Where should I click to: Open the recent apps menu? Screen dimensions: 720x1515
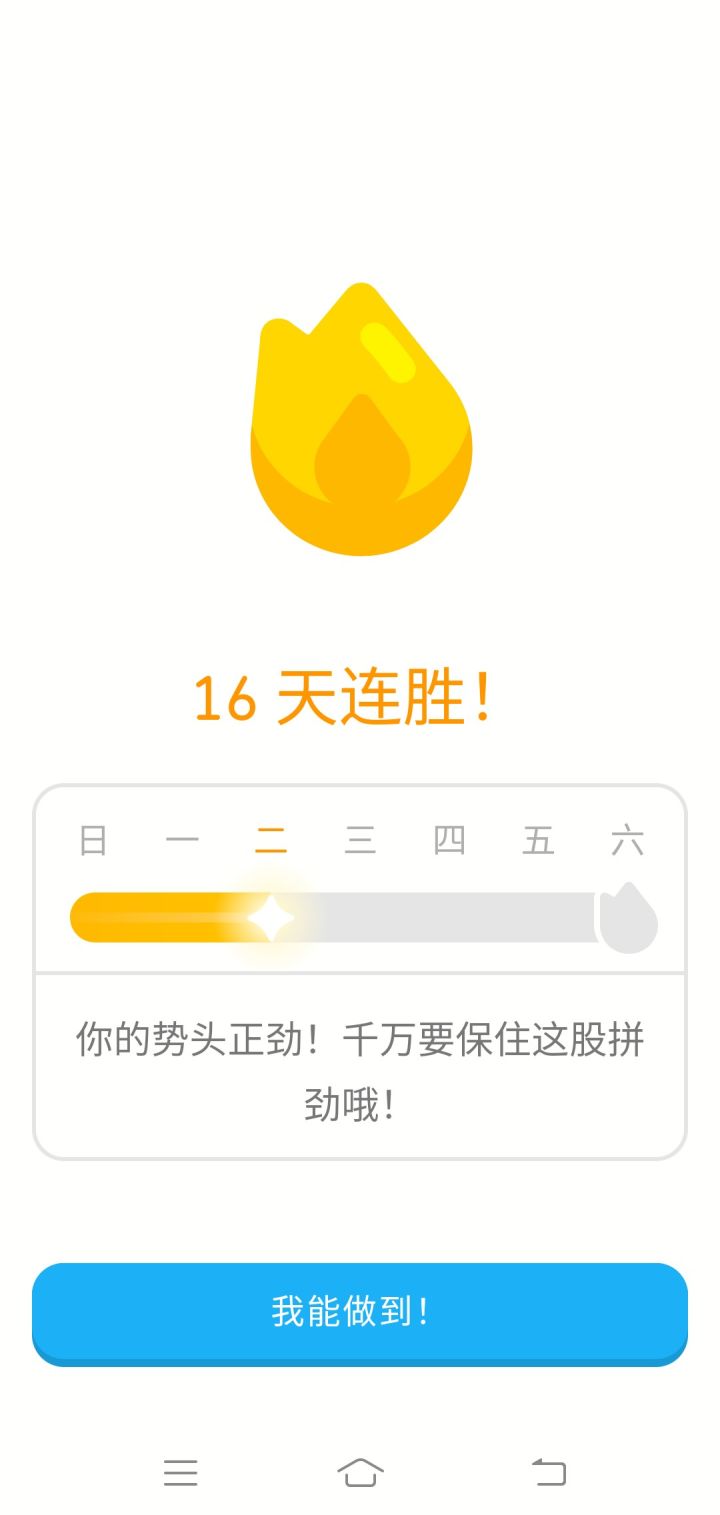click(x=181, y=1472)
